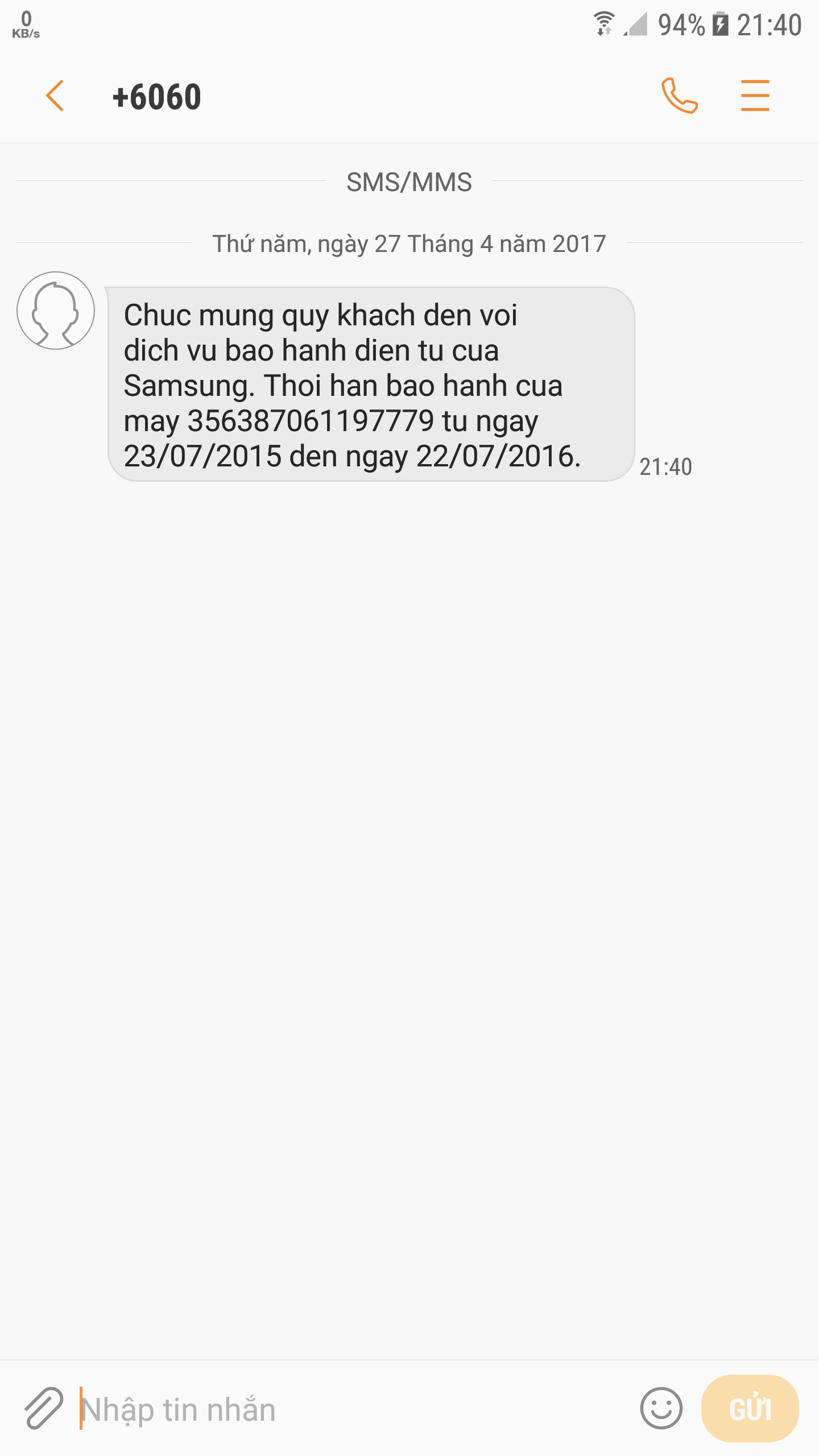
Task: Attach a file with the paperclip
Action: [44, 1408]
